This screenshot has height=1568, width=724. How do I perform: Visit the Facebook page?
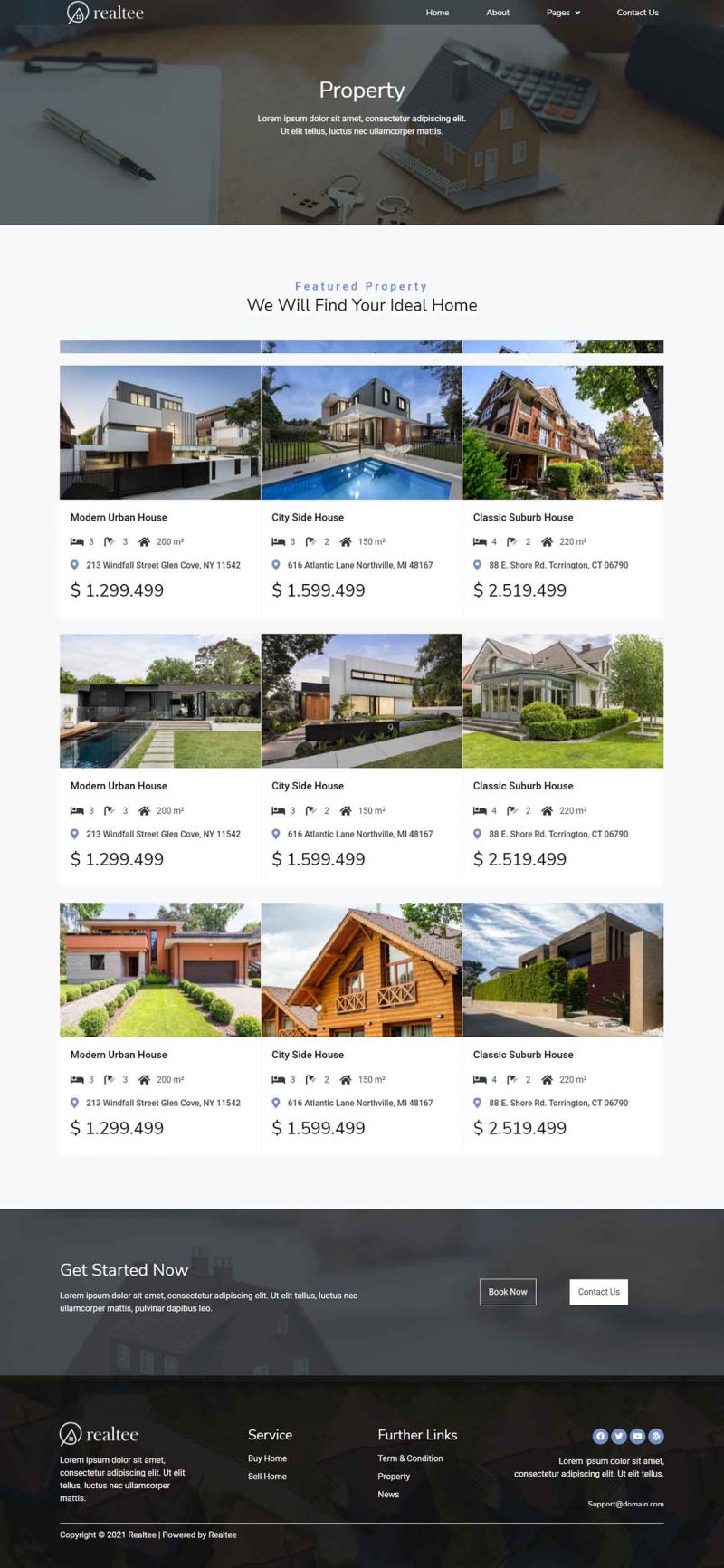tap(600, 1436)
